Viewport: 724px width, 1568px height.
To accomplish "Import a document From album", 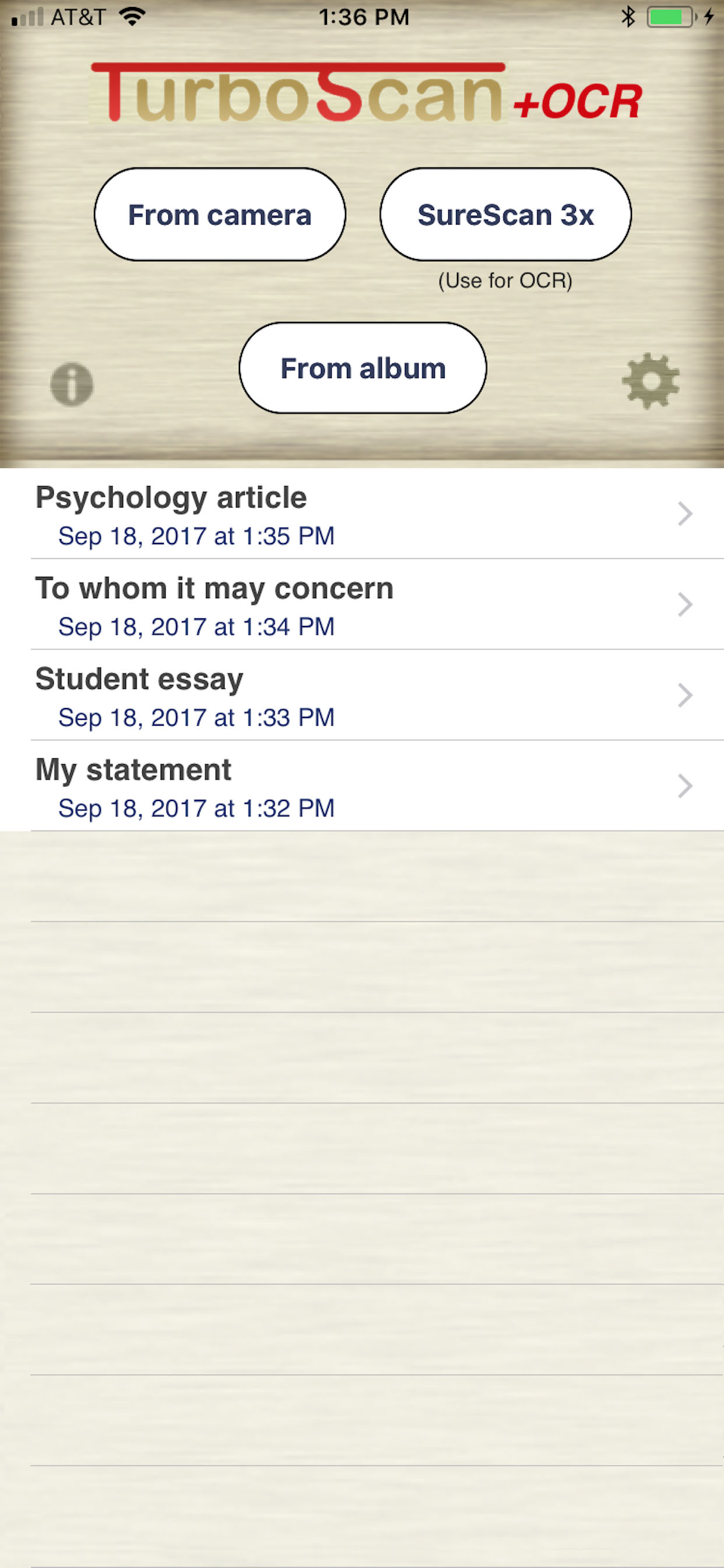I will (x=363, y=368).
